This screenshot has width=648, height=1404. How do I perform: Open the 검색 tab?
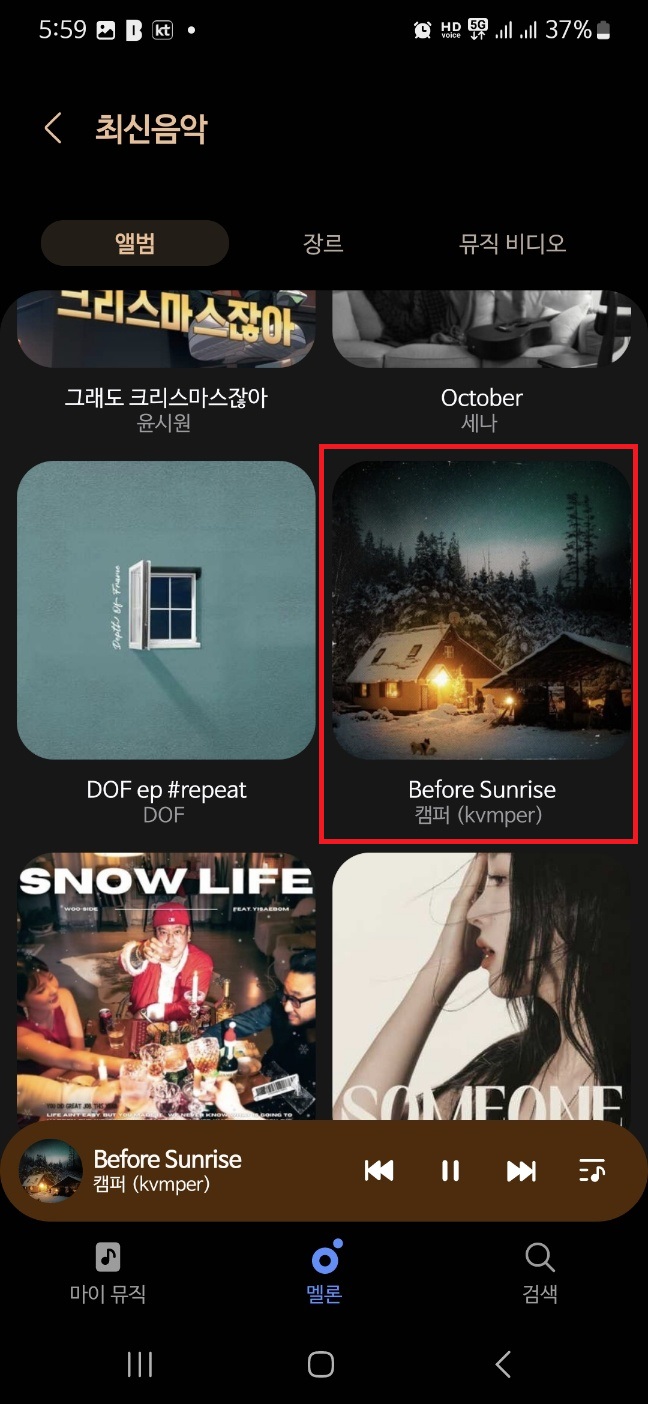539,1272
